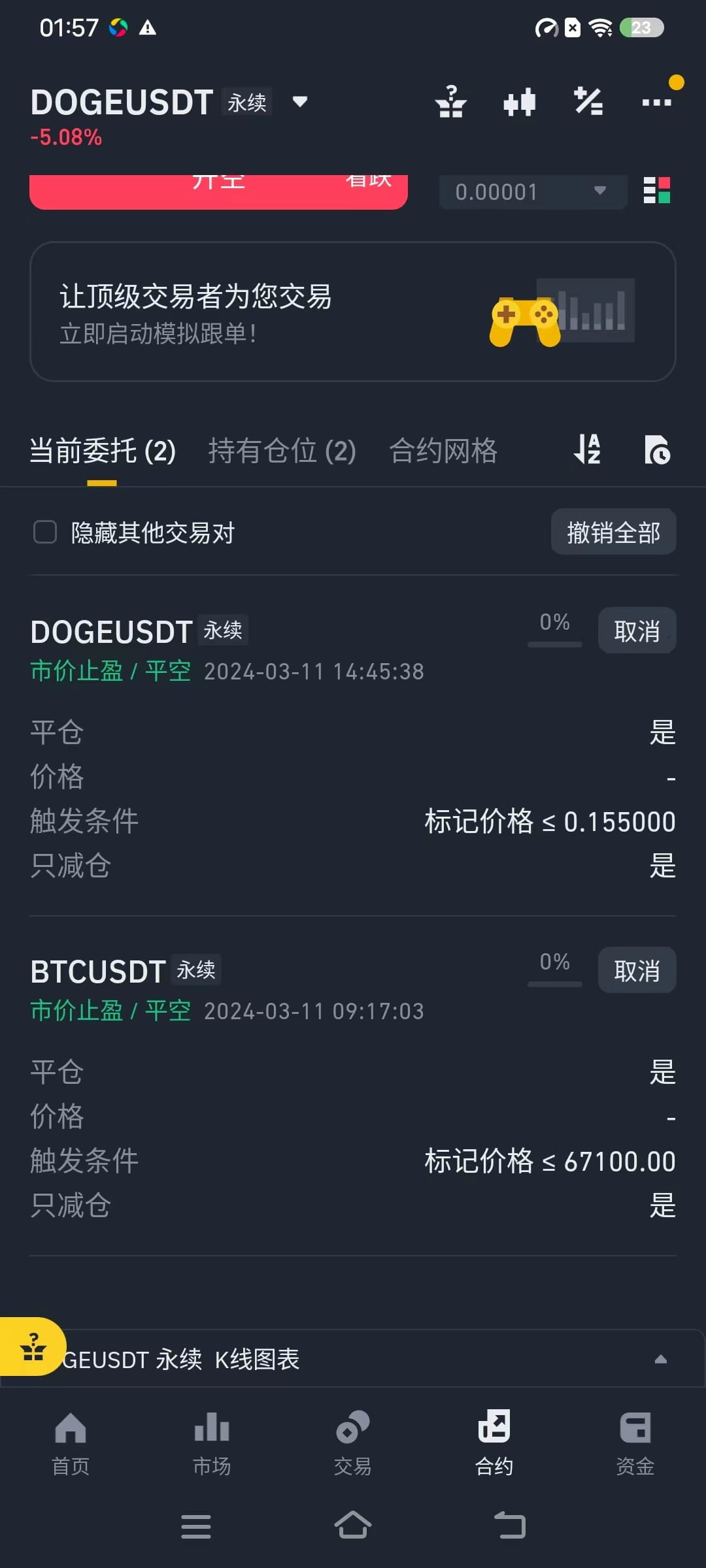This screenshot has width=706, height=1568.
Task: Open the order book layout icon
Action: coord(659,191)
